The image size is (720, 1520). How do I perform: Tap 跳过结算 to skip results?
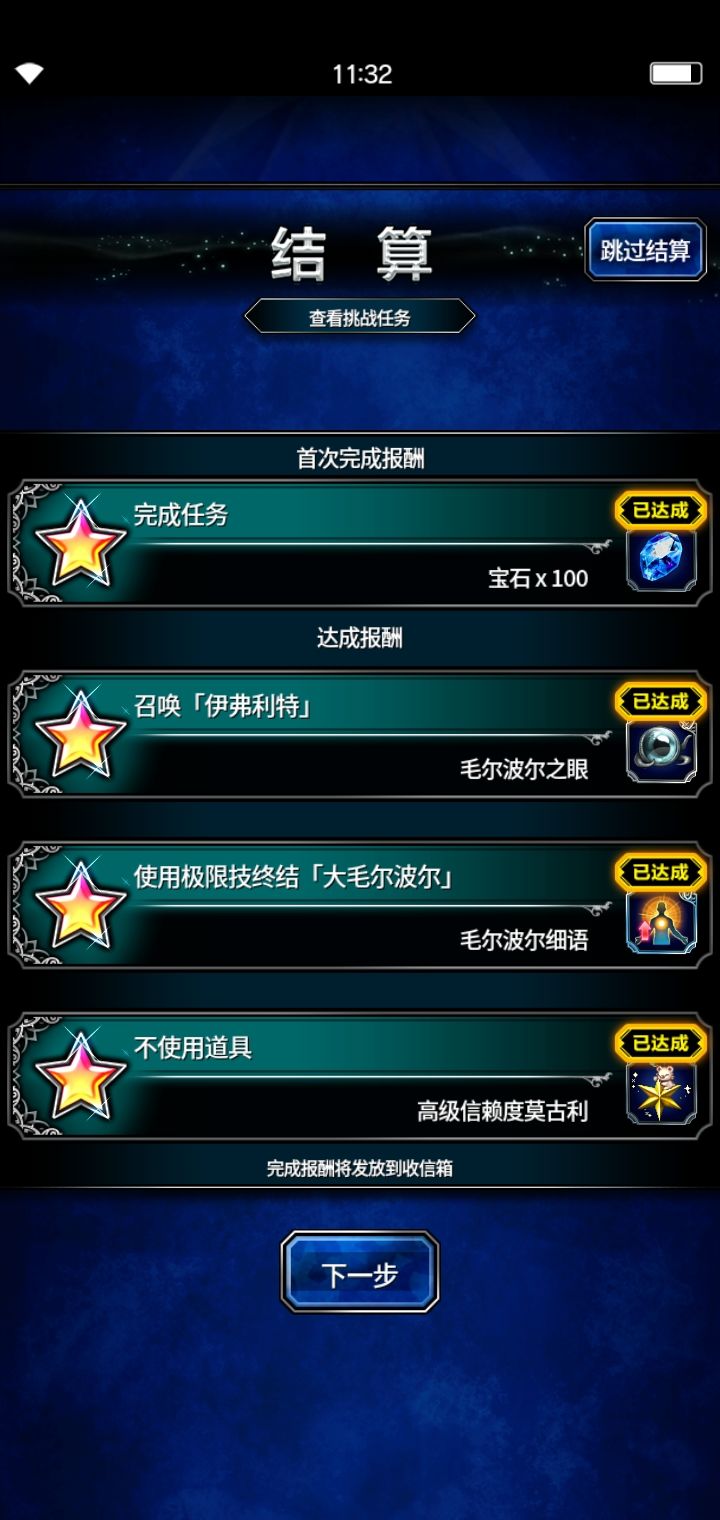click(645, 251)
